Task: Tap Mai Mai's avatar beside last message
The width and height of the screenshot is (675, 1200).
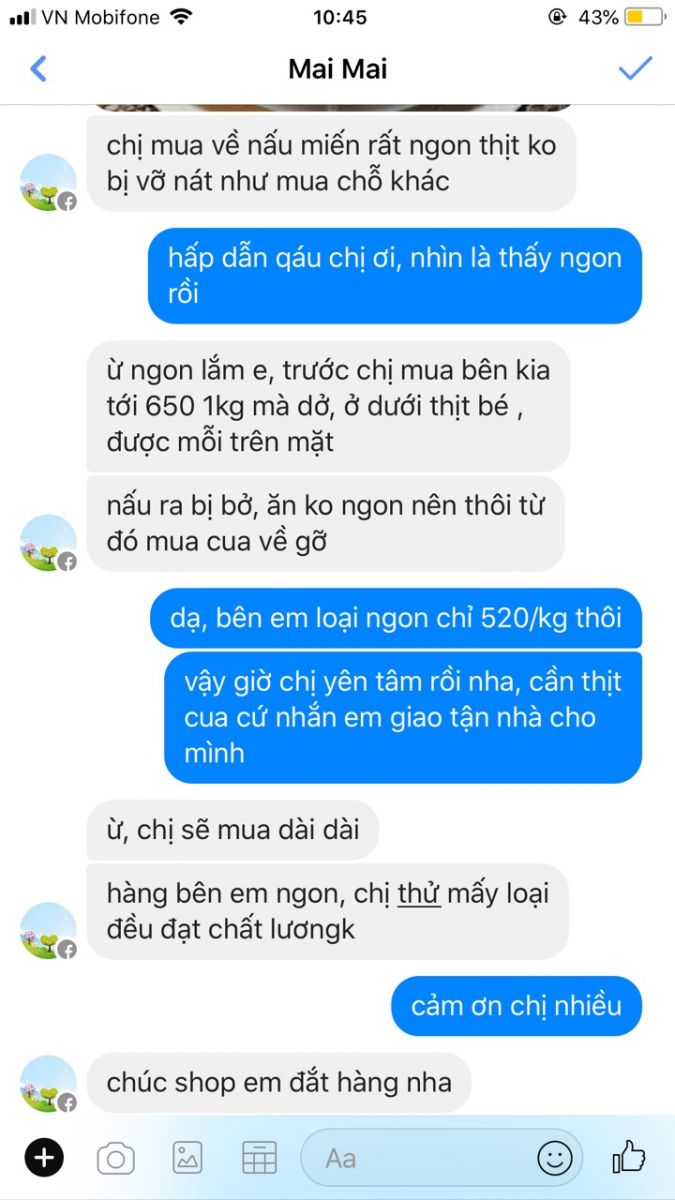Action: click(x=48, y=1084)
